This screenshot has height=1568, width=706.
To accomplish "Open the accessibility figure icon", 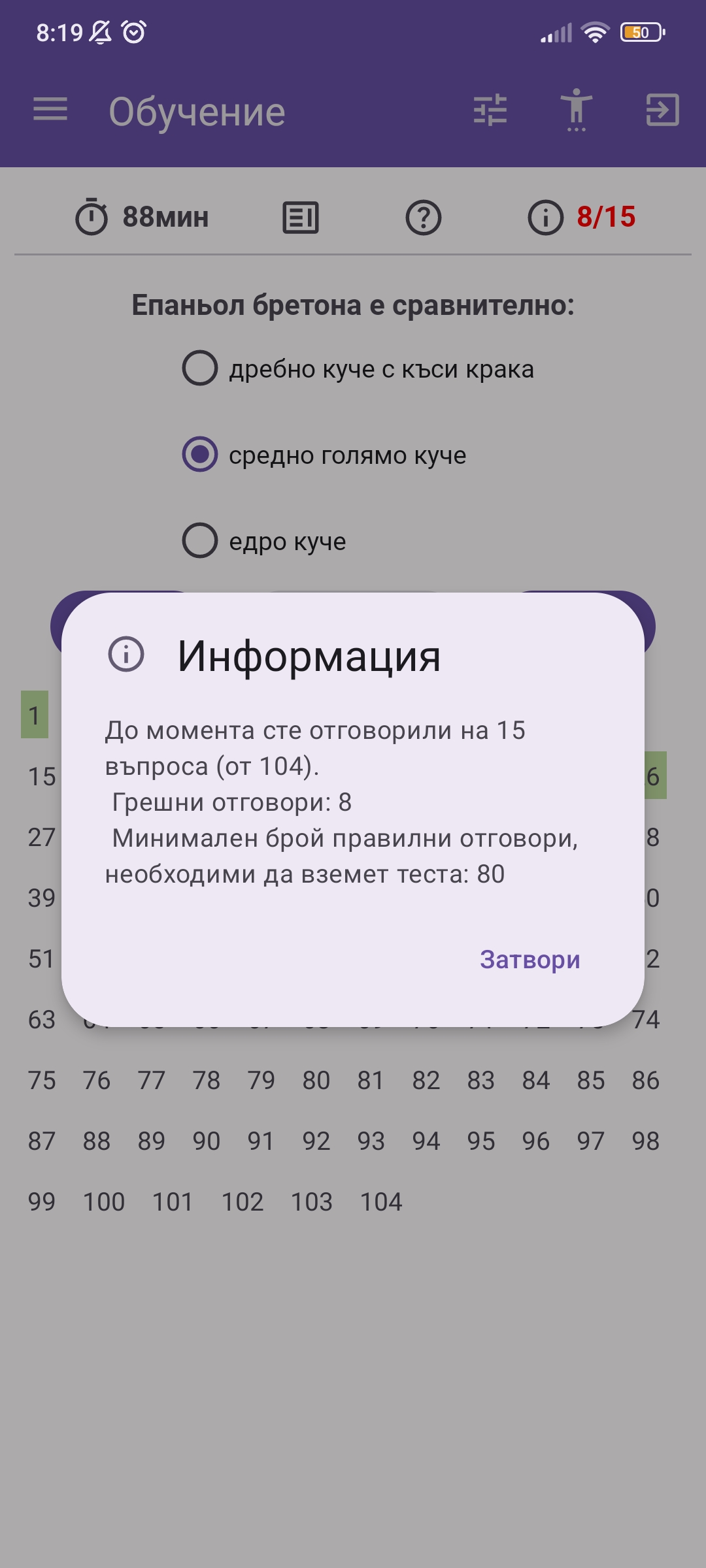I will tap(576, 110).
